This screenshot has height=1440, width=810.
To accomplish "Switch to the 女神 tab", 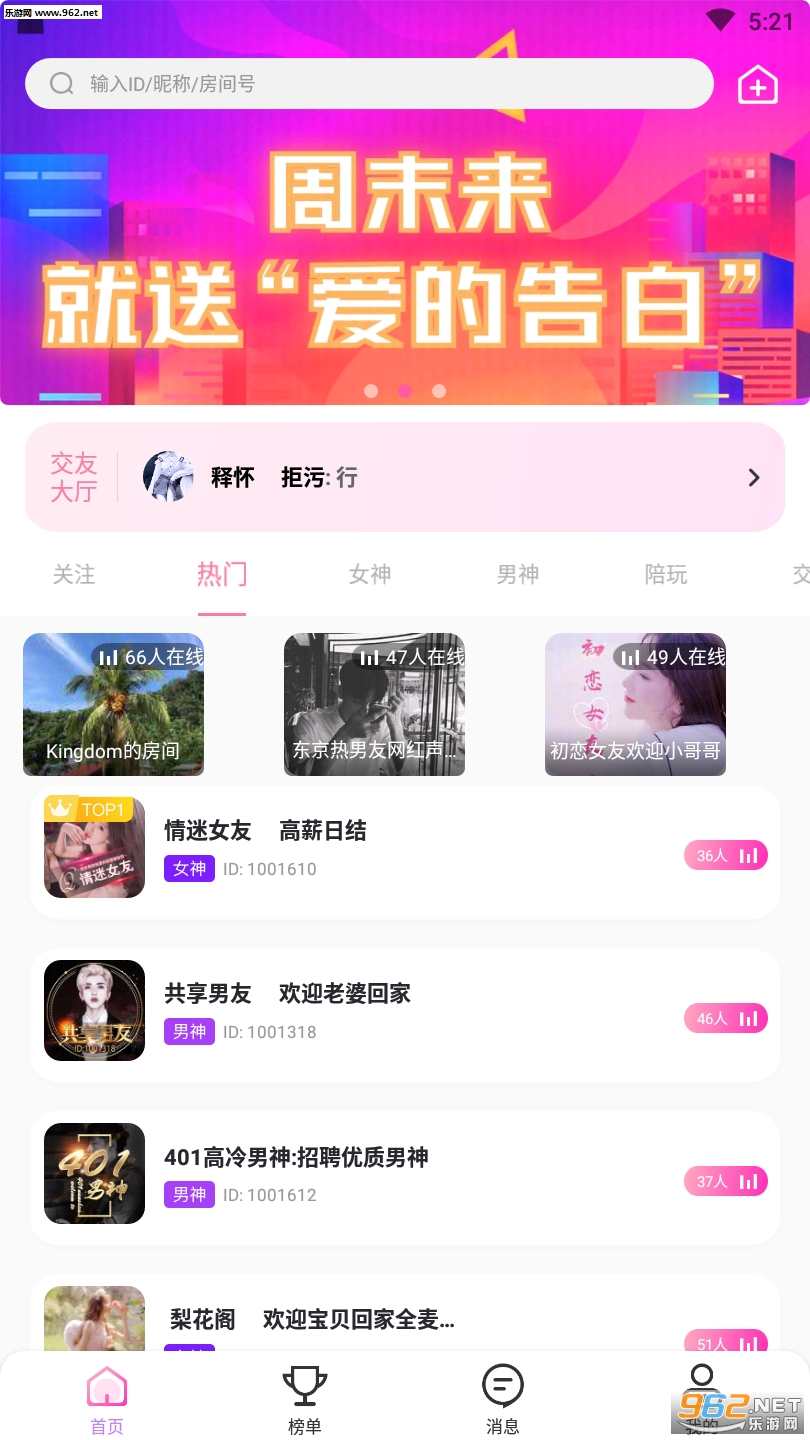I will coord(369,574).
